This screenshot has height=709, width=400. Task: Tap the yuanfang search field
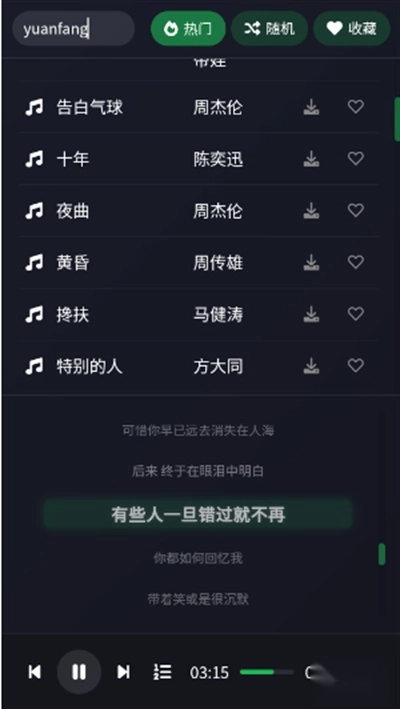pos(73,28)
